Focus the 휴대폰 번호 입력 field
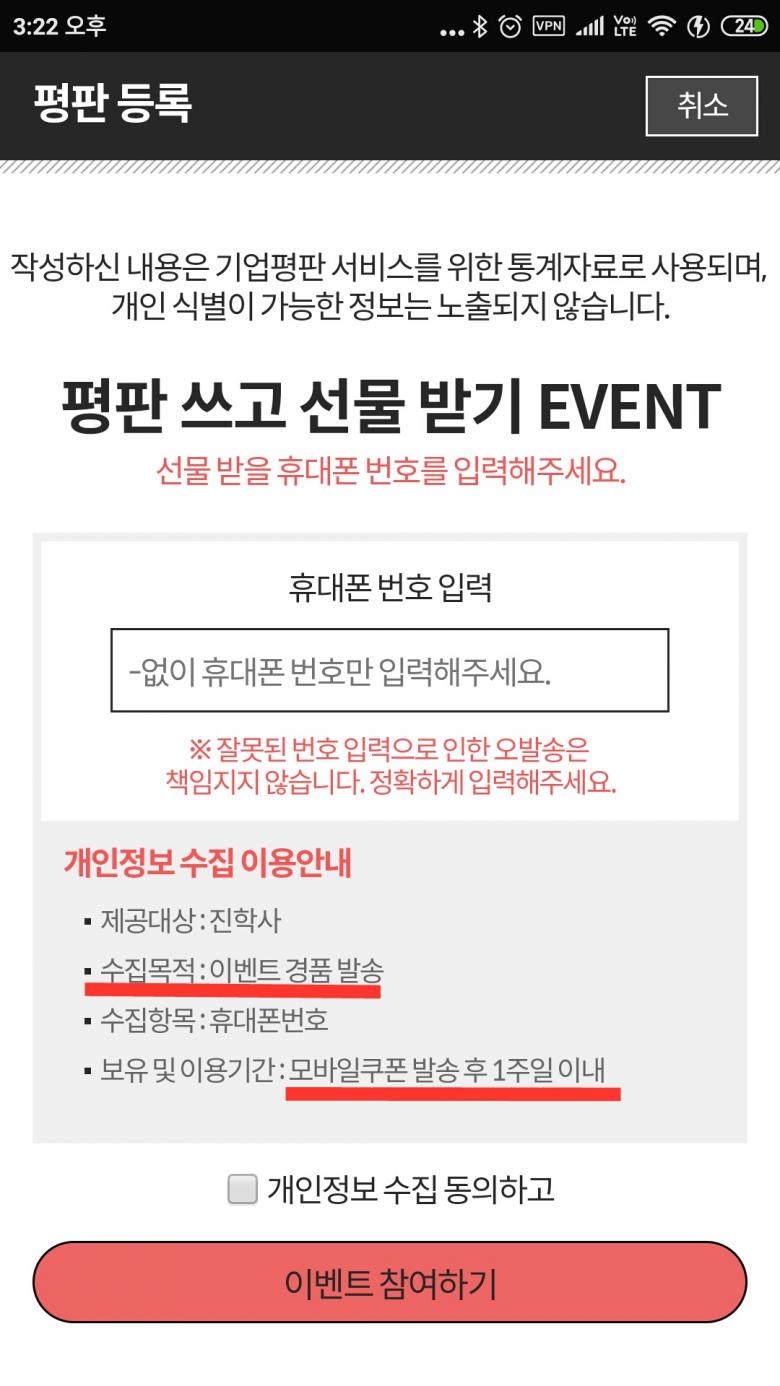This screenshot has height=1386, width=780. click(389, 670)
